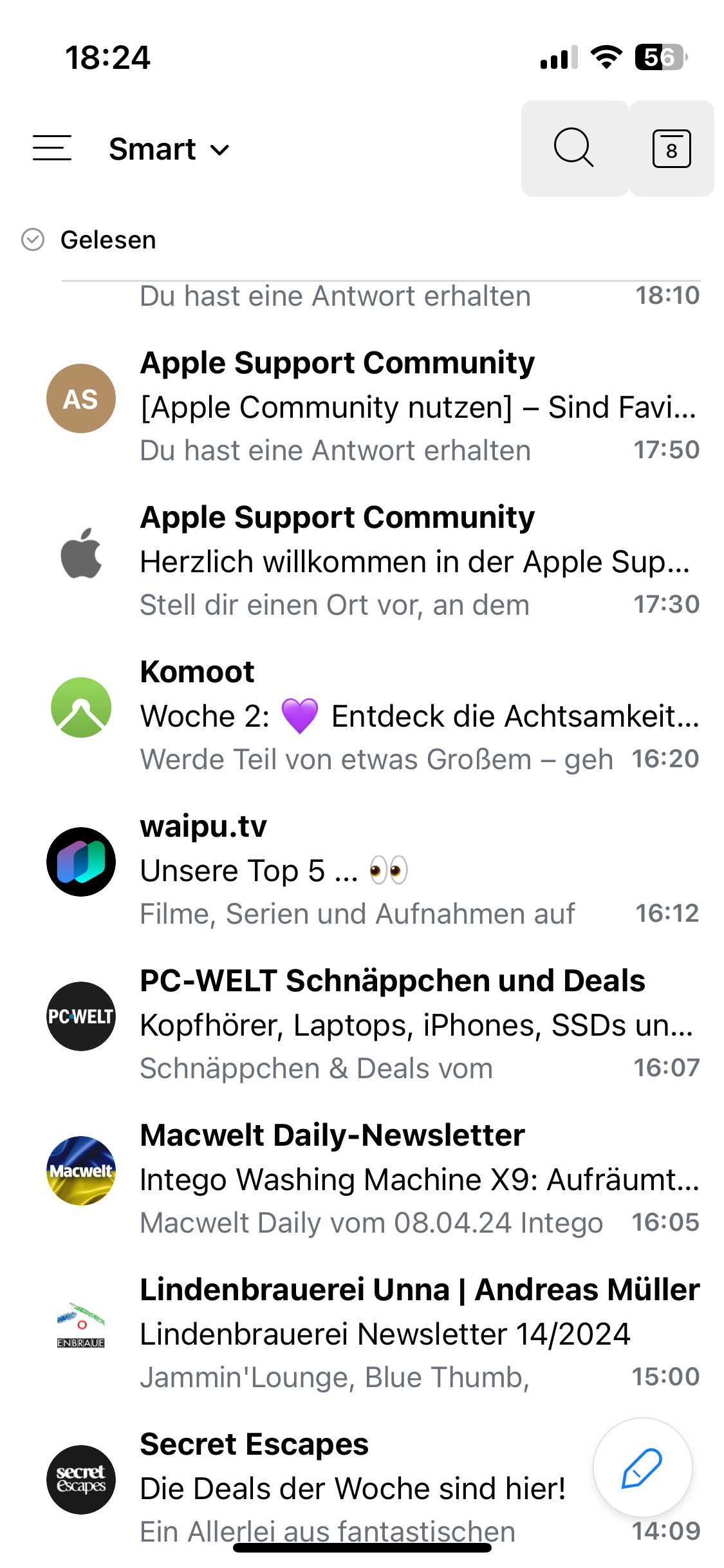Open the Macwelt Daily-Newsletter email

coord(418,1179)
